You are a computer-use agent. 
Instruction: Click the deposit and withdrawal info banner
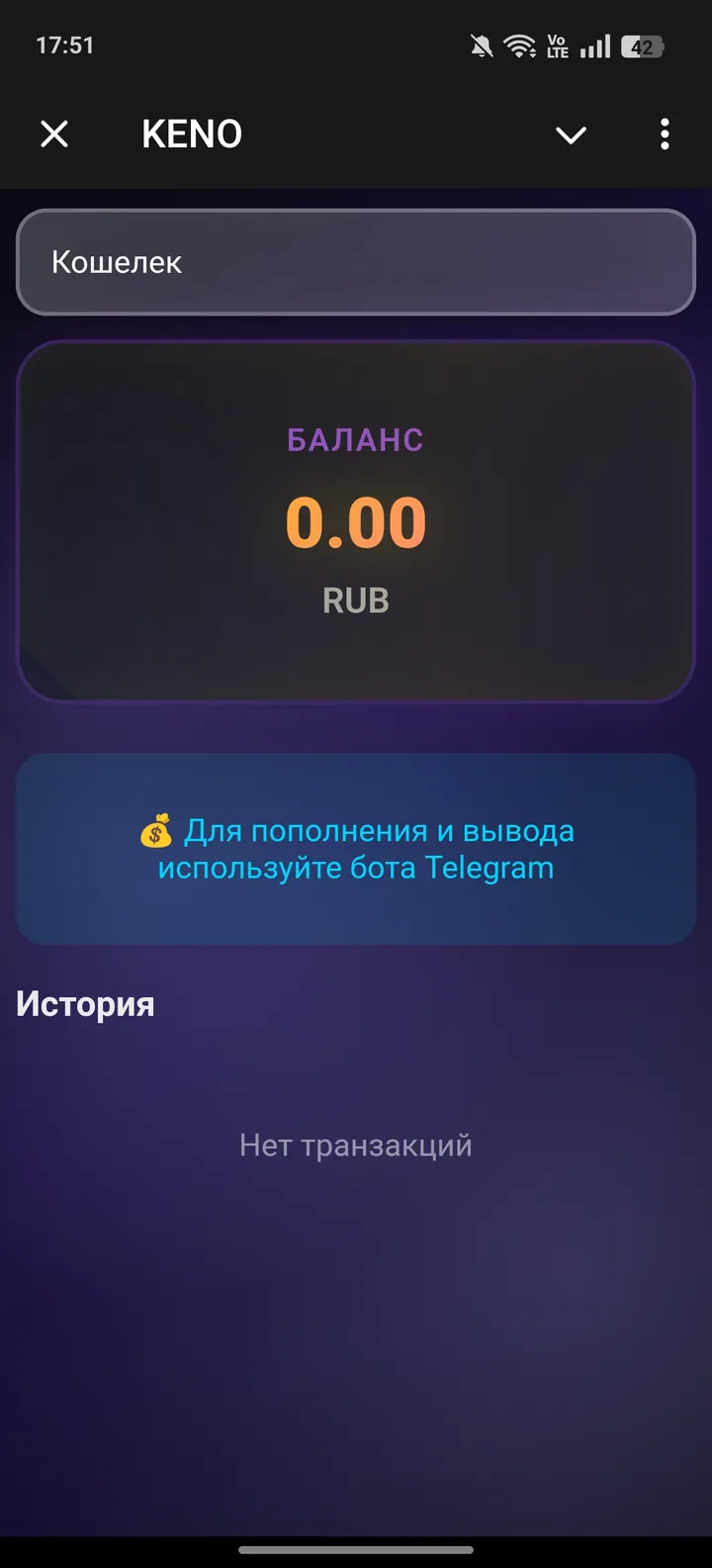click(x=356, y=849)
